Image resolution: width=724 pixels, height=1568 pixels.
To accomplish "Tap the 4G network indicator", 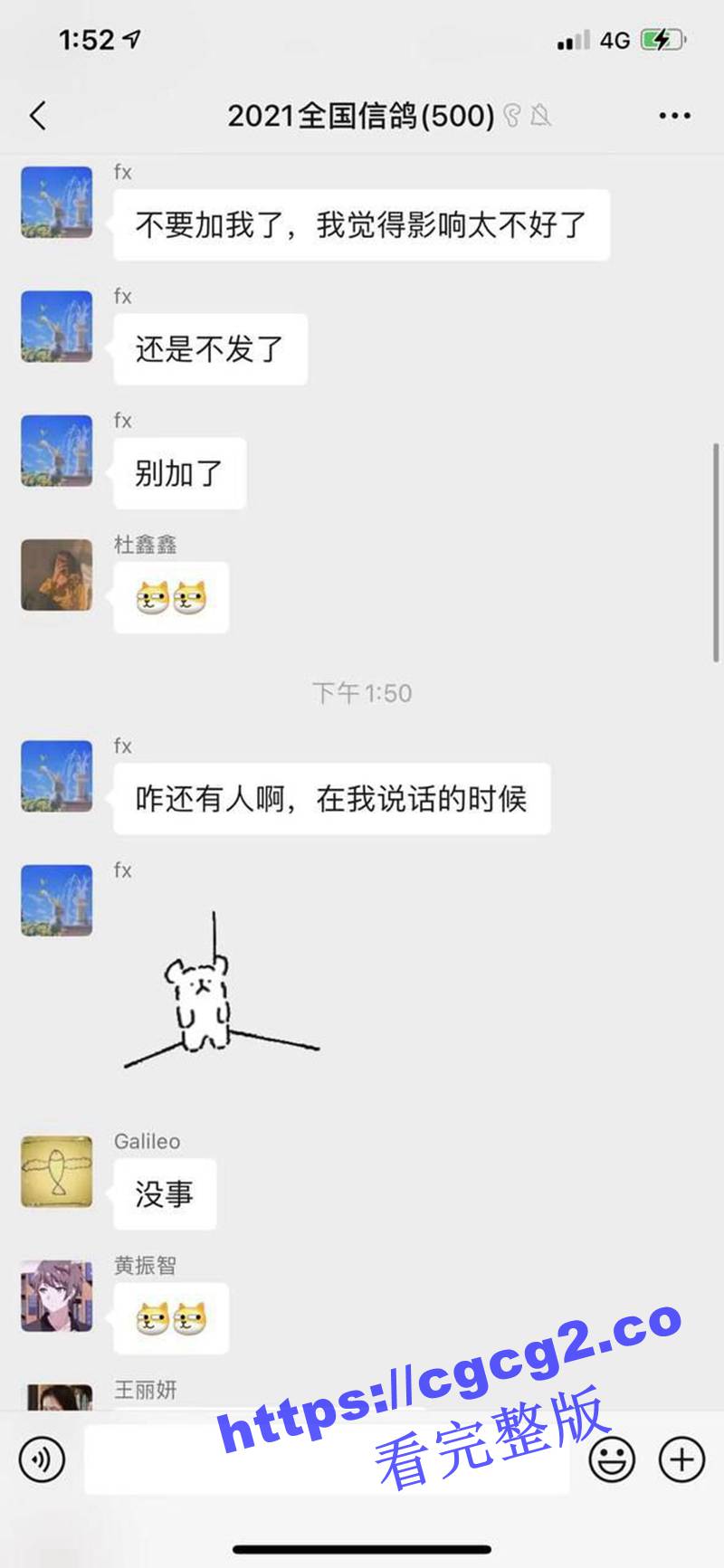I will [x=612, y=40].
